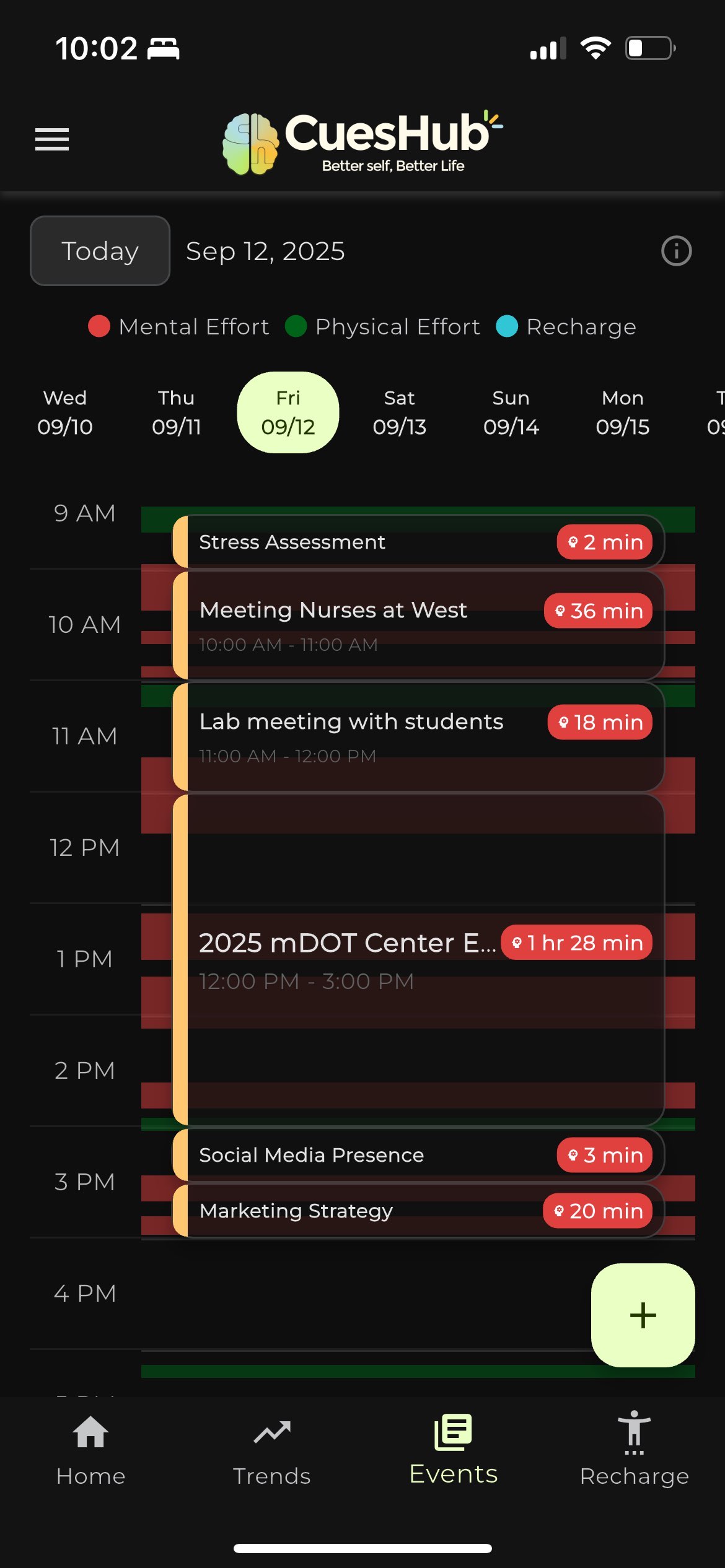Open the Meeting Nurses at West event
Screen dimensions: 725x1568
pyautogui.click(x=372, y=625)
